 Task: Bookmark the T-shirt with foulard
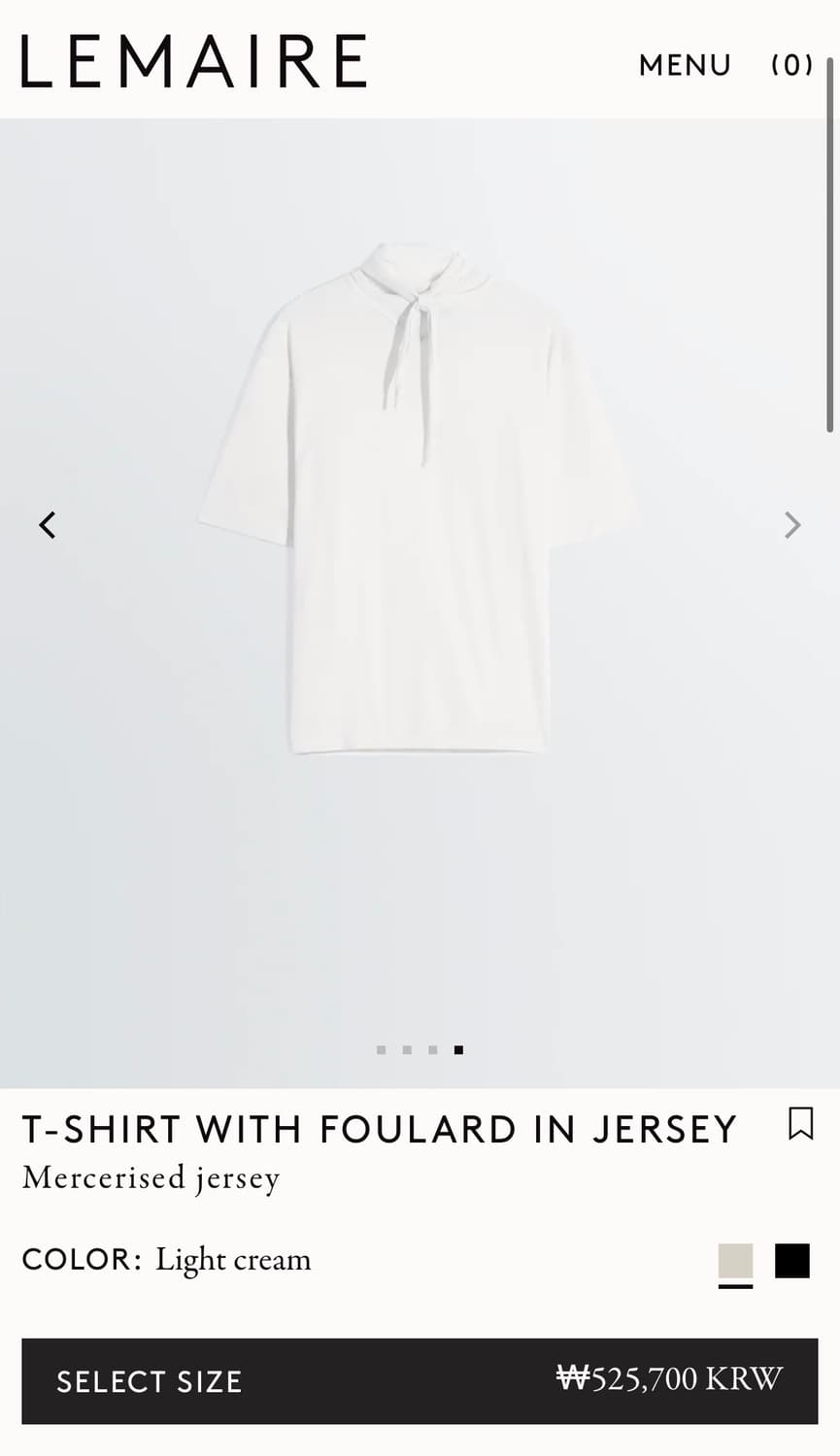point(800,1124)
